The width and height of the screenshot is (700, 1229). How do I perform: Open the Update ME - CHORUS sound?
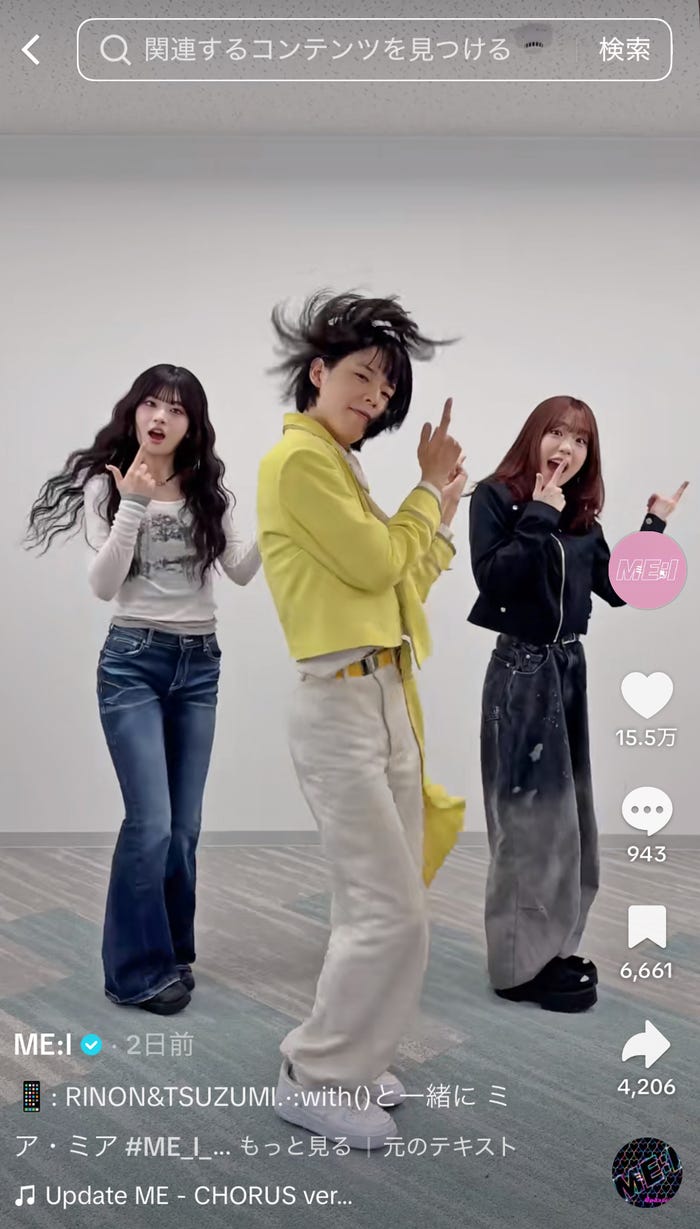tap(195, 1195)
